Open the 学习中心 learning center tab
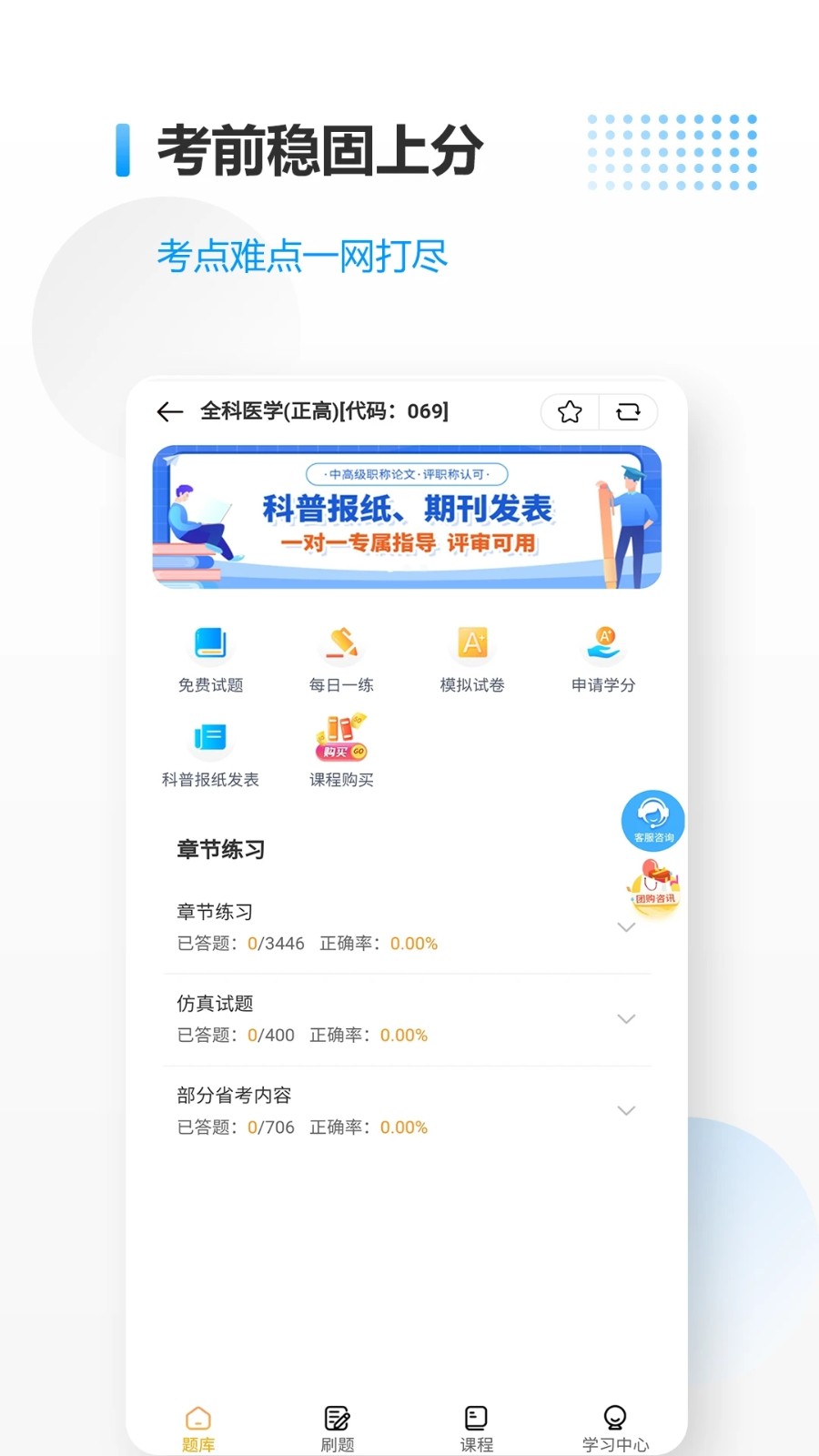 coord(615,1424)
